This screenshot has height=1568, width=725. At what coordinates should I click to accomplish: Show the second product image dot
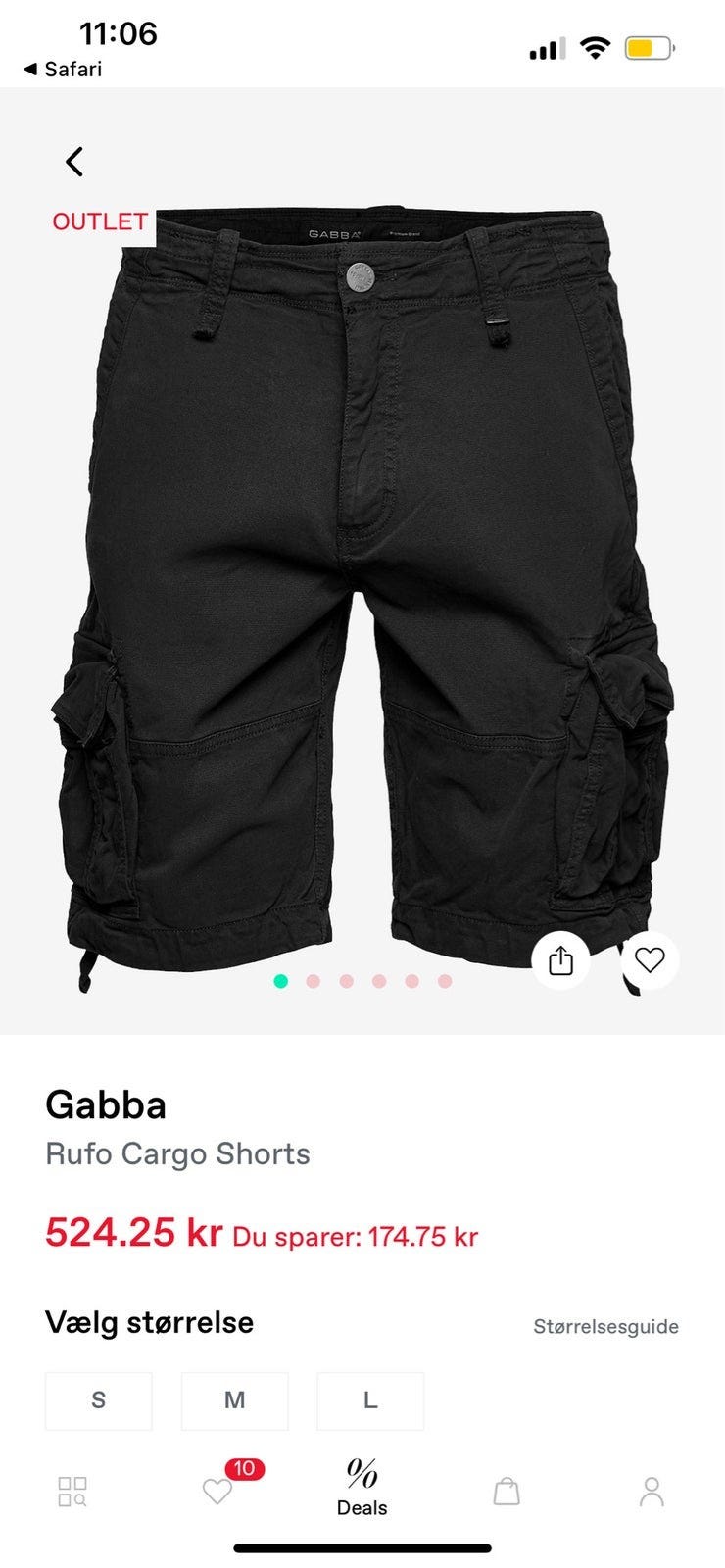click(x=314, y=978)
